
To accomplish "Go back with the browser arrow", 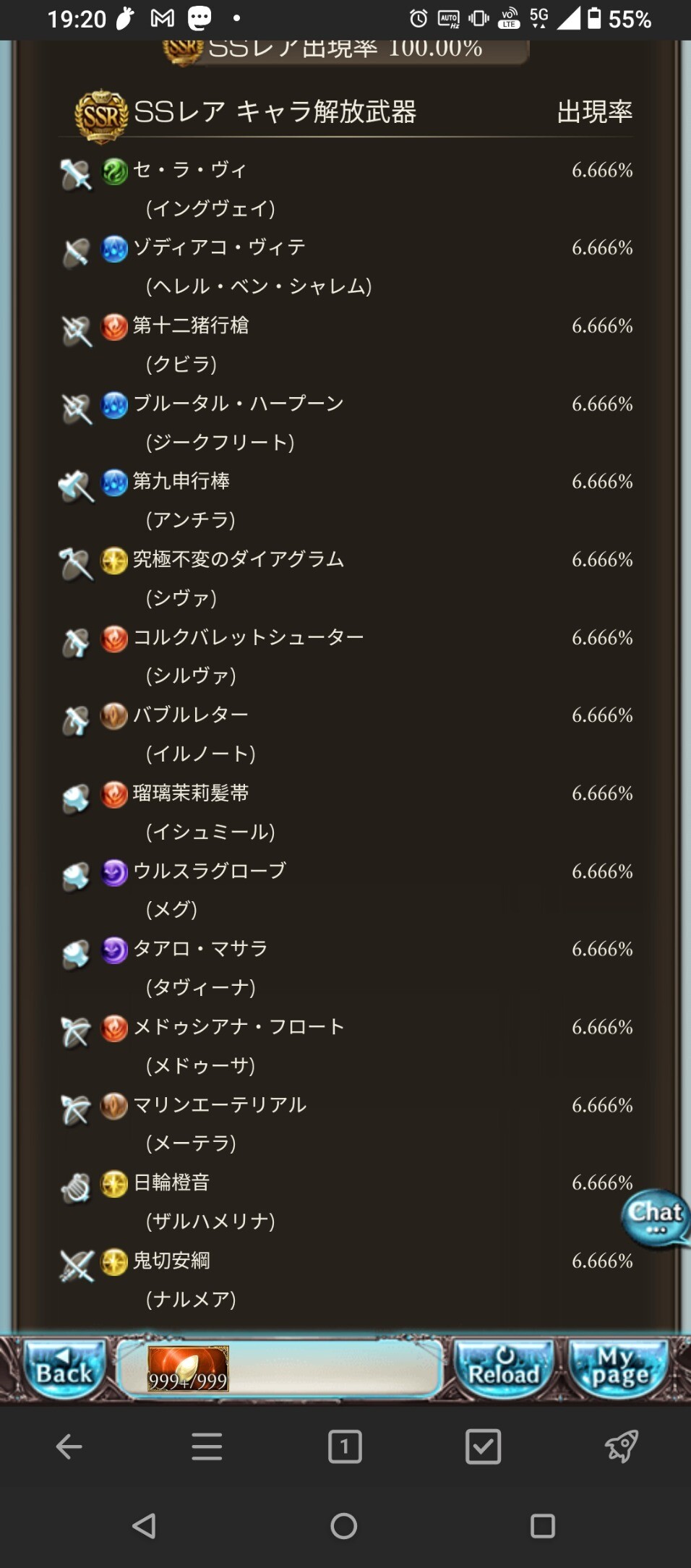I will coord(69,1446).
